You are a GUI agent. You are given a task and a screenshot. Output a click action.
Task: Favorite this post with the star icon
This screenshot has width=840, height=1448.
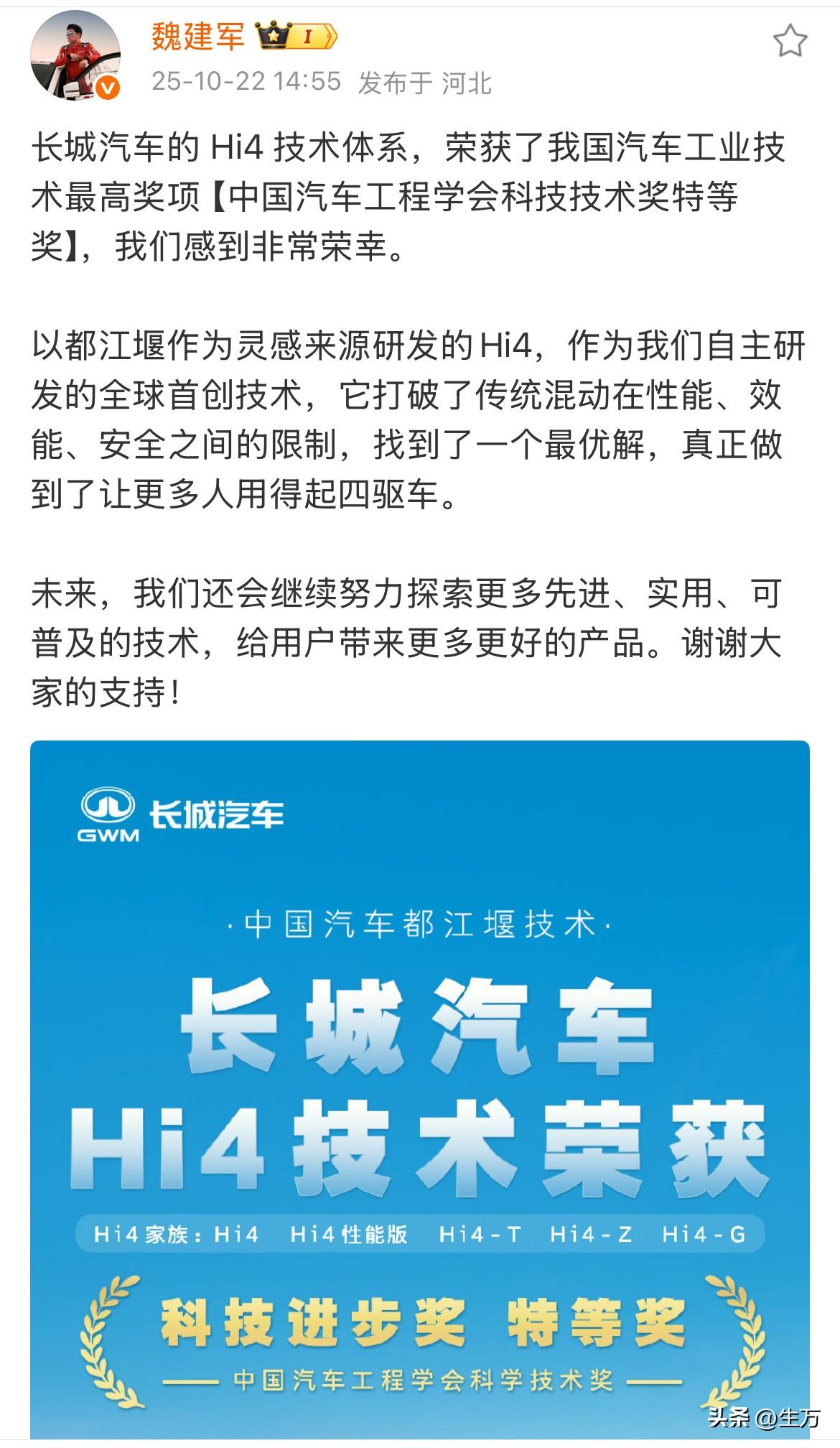point(790,40)
